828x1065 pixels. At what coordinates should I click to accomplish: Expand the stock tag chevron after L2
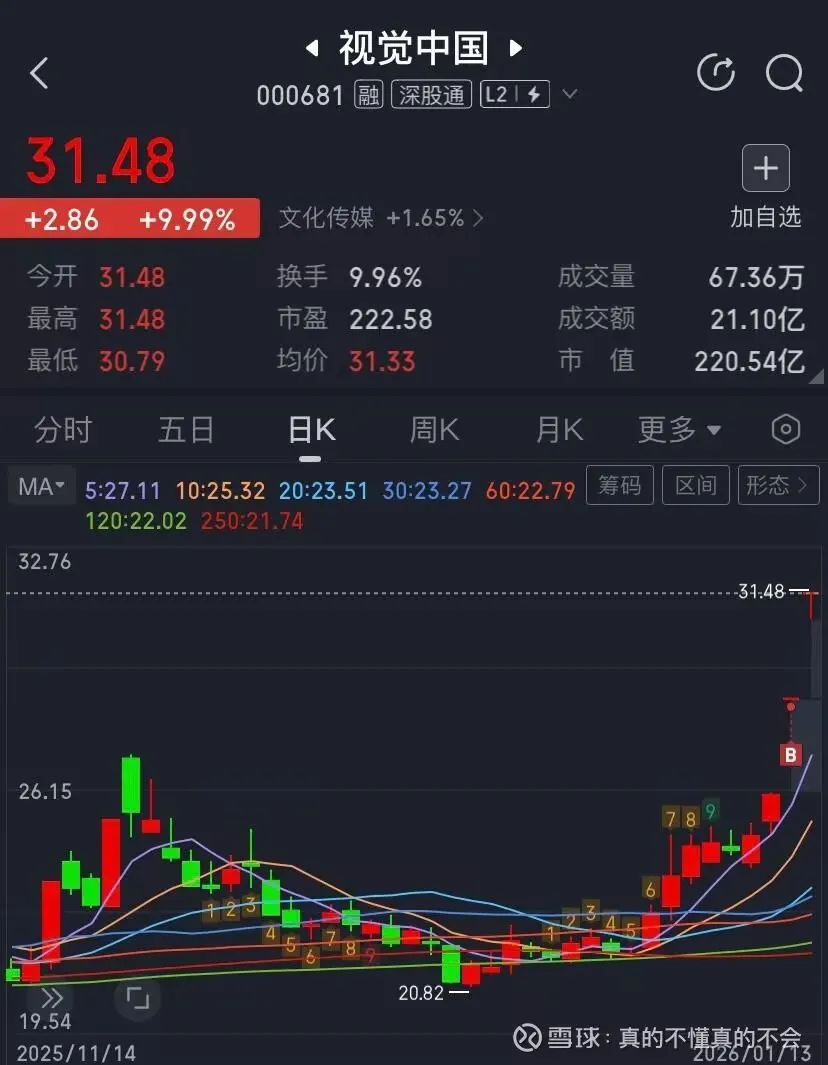[x=570, y=95]
